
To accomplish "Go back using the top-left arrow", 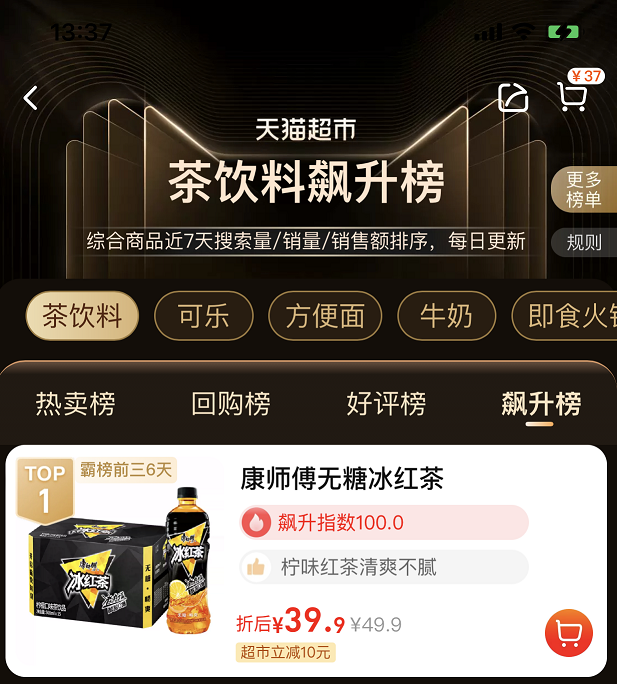I will (31, 98).
